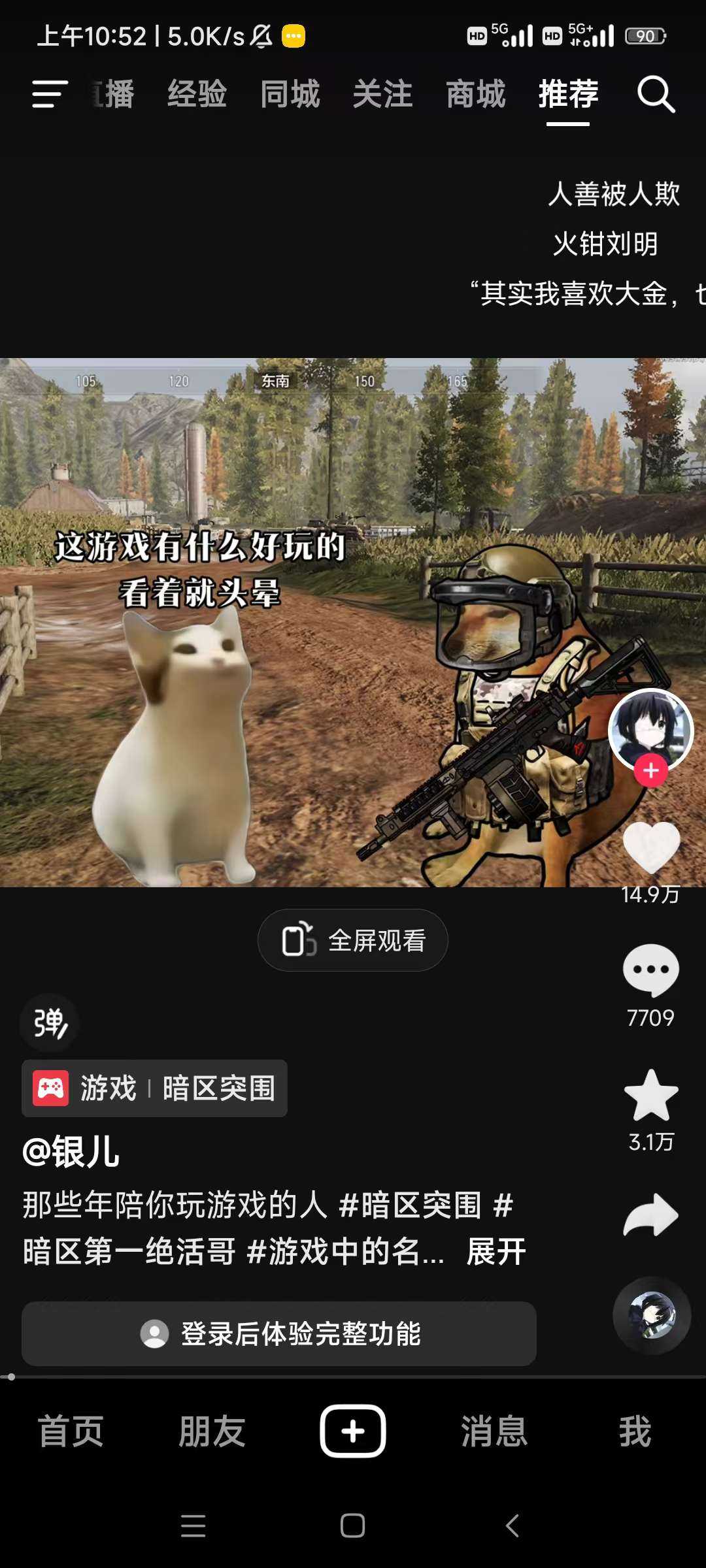Switch to the 关注 tab
Screen dimensions: 706x1568
(383, 94)
